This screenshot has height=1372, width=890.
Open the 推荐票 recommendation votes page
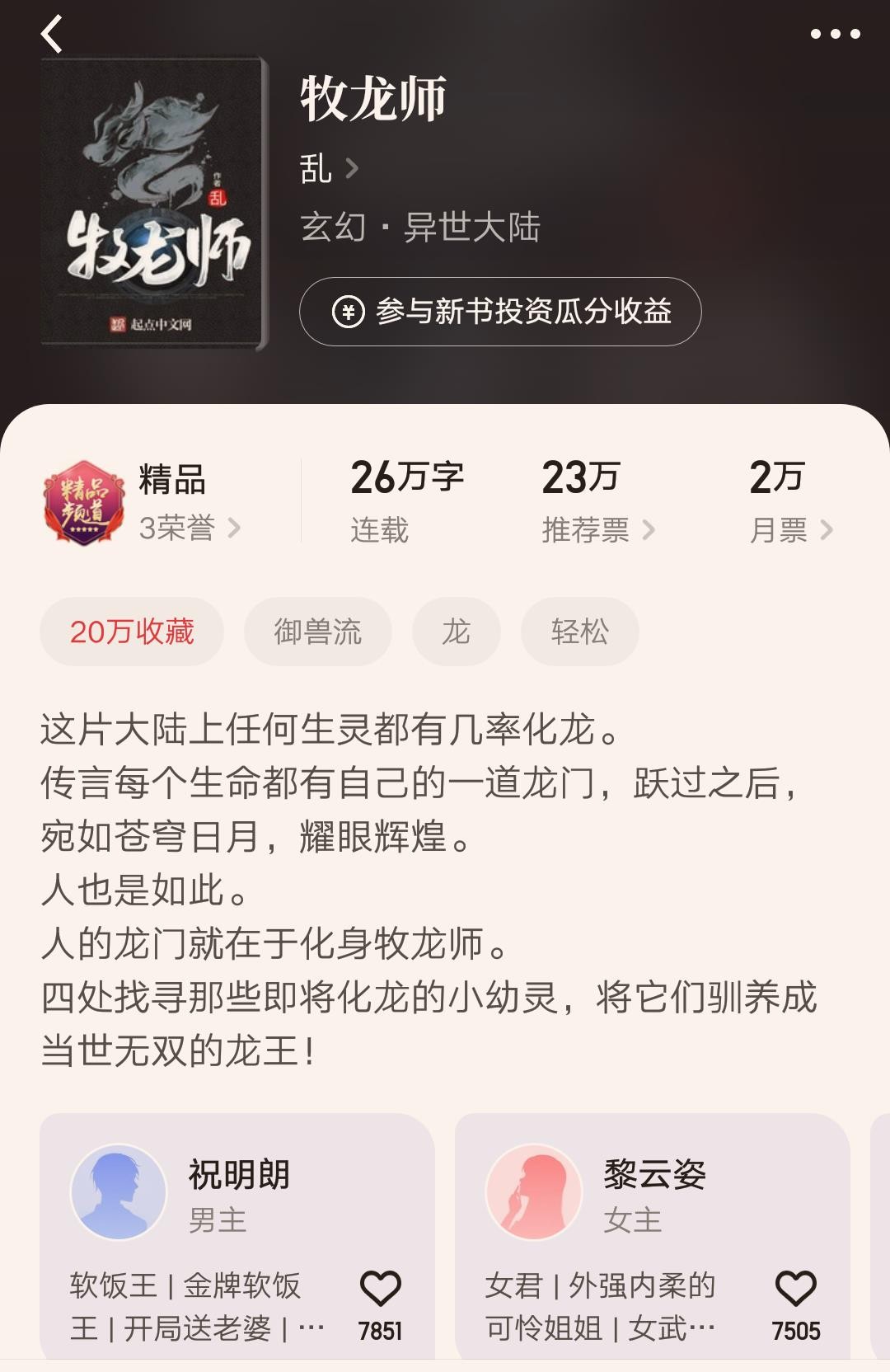(597, 529)
